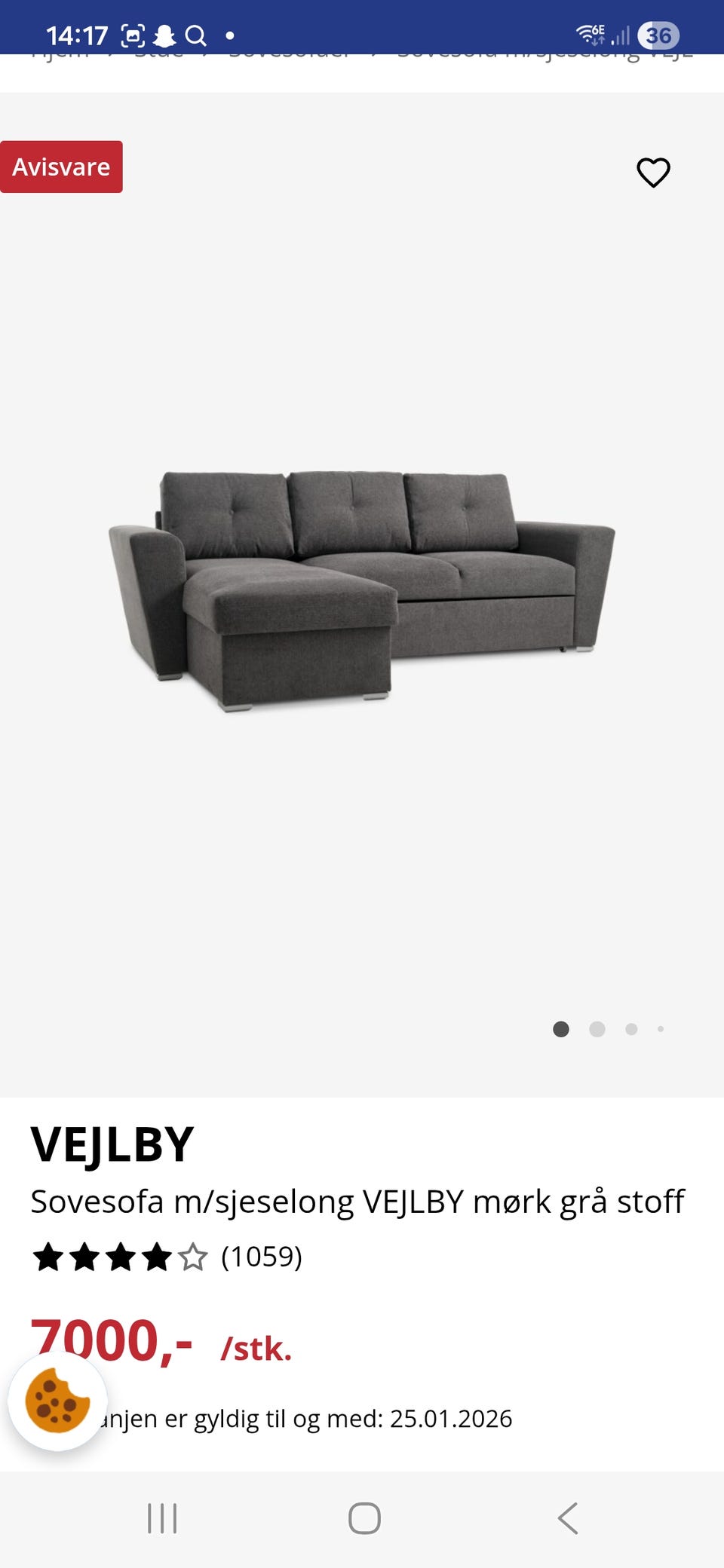Add VEJLBY sofa to favorites
This screenshot has height=1568, width=724.
(x=653, y=172)
